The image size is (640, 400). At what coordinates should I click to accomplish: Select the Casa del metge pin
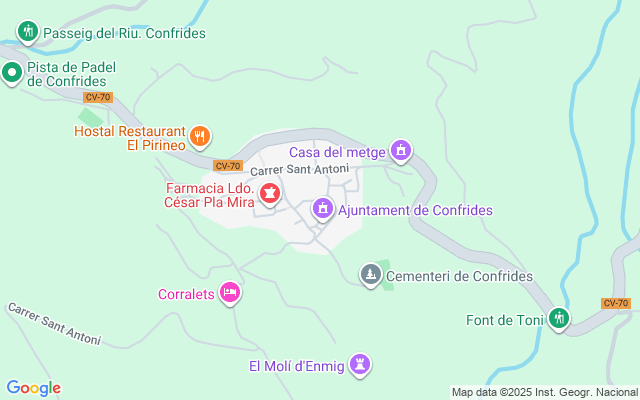[x=401, y=151]
